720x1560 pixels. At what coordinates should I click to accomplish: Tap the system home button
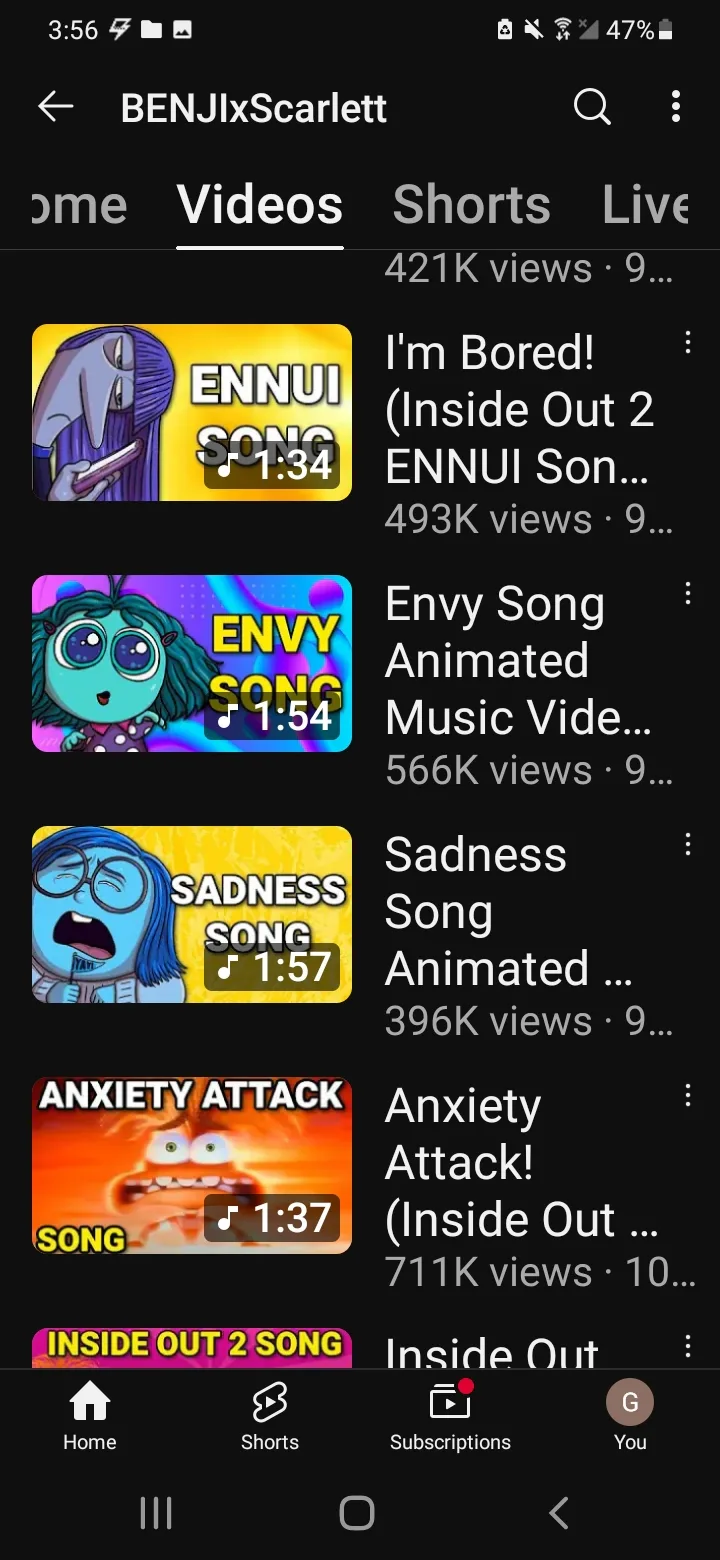tap(357, 1513)
